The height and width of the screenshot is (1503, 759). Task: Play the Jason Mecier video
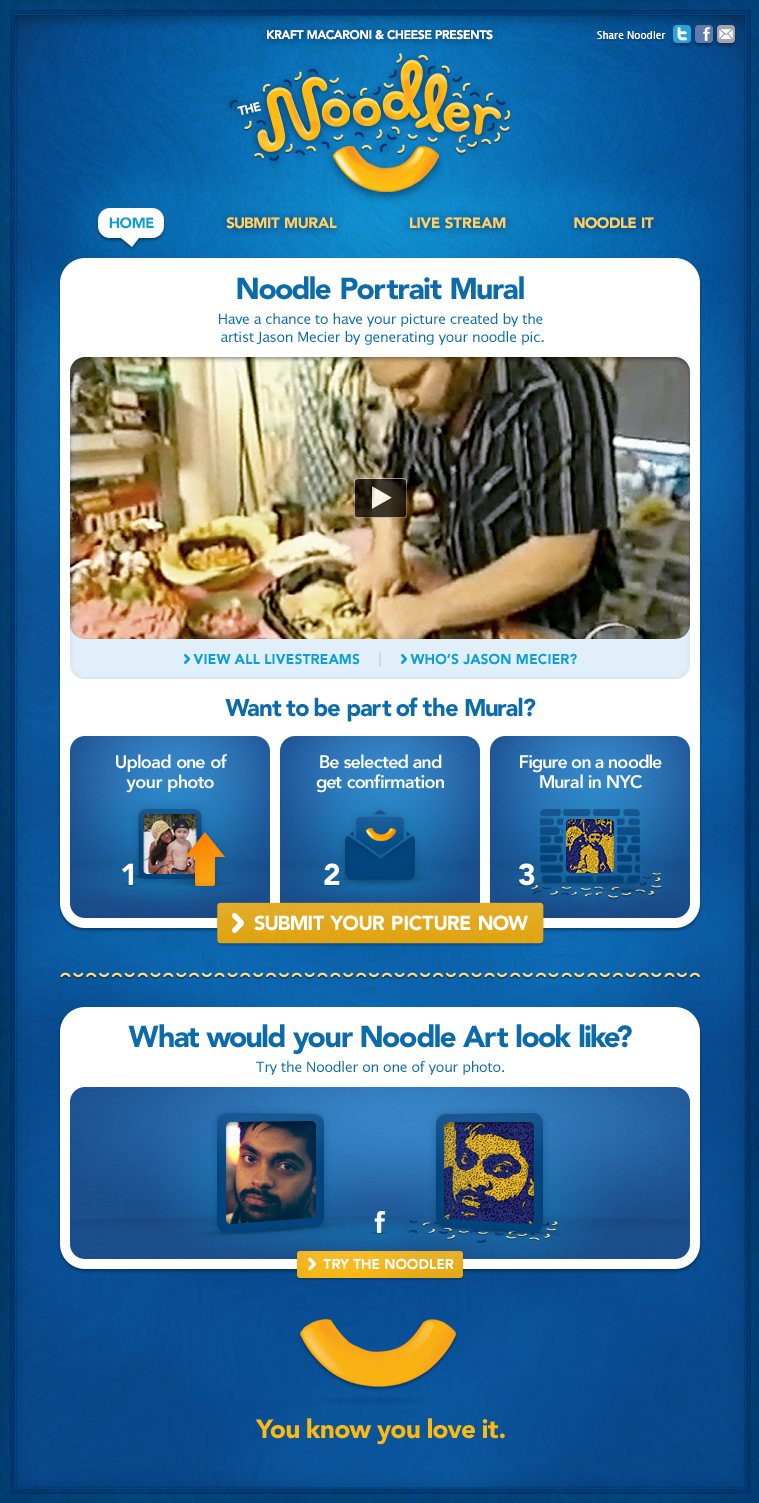pos(380,498)
